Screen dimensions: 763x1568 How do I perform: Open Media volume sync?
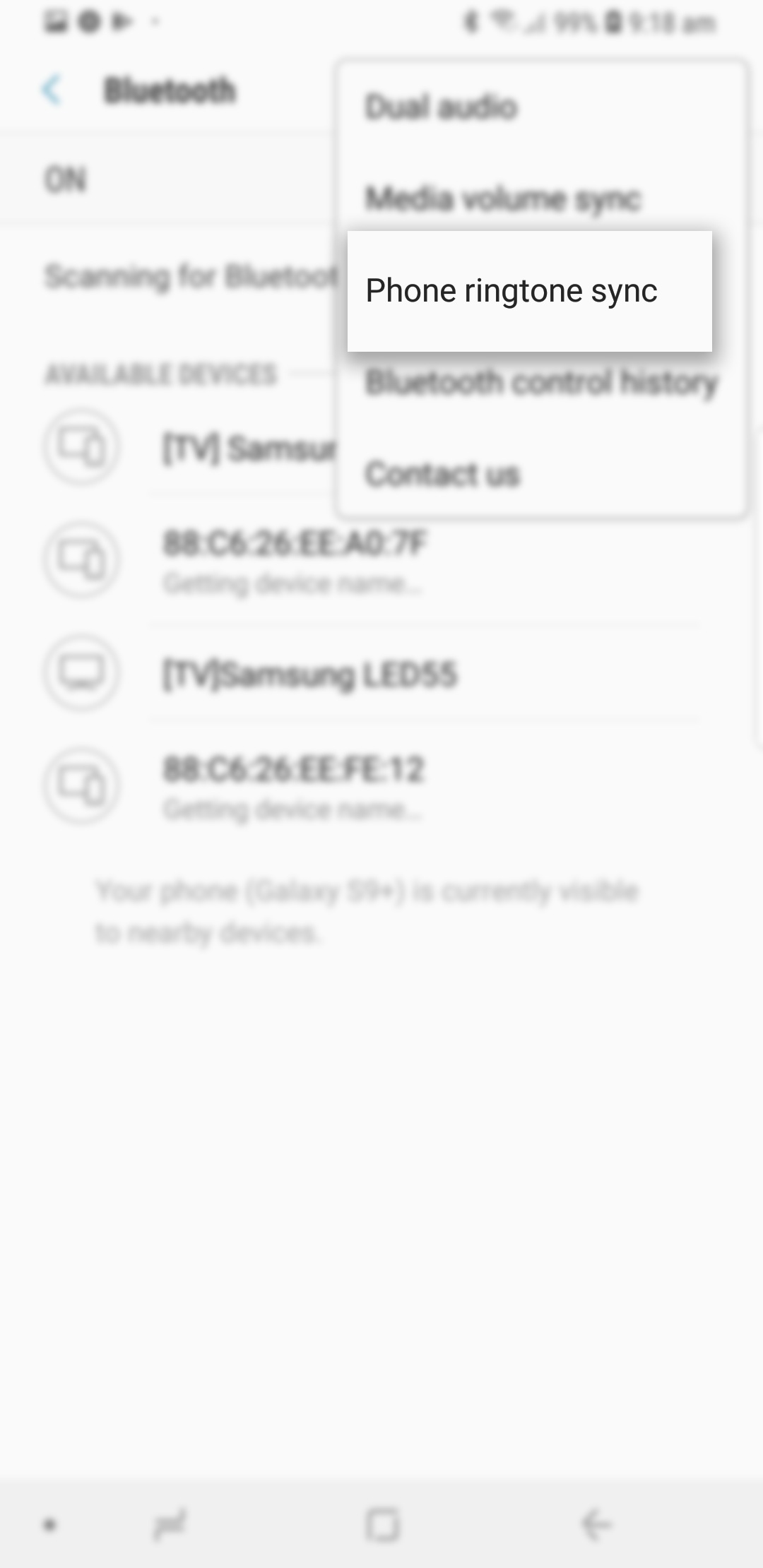pyautogui.click(x=541, y=198)
